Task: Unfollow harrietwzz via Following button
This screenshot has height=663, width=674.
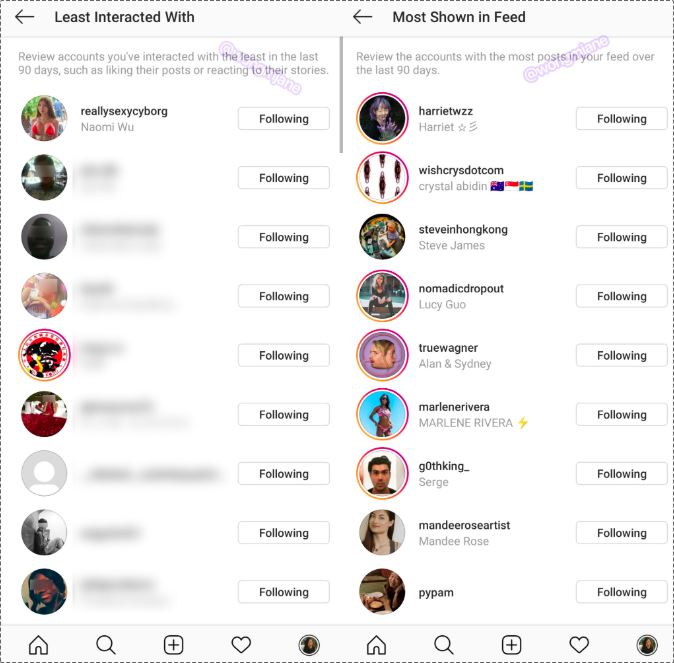Action: point(621,119)
